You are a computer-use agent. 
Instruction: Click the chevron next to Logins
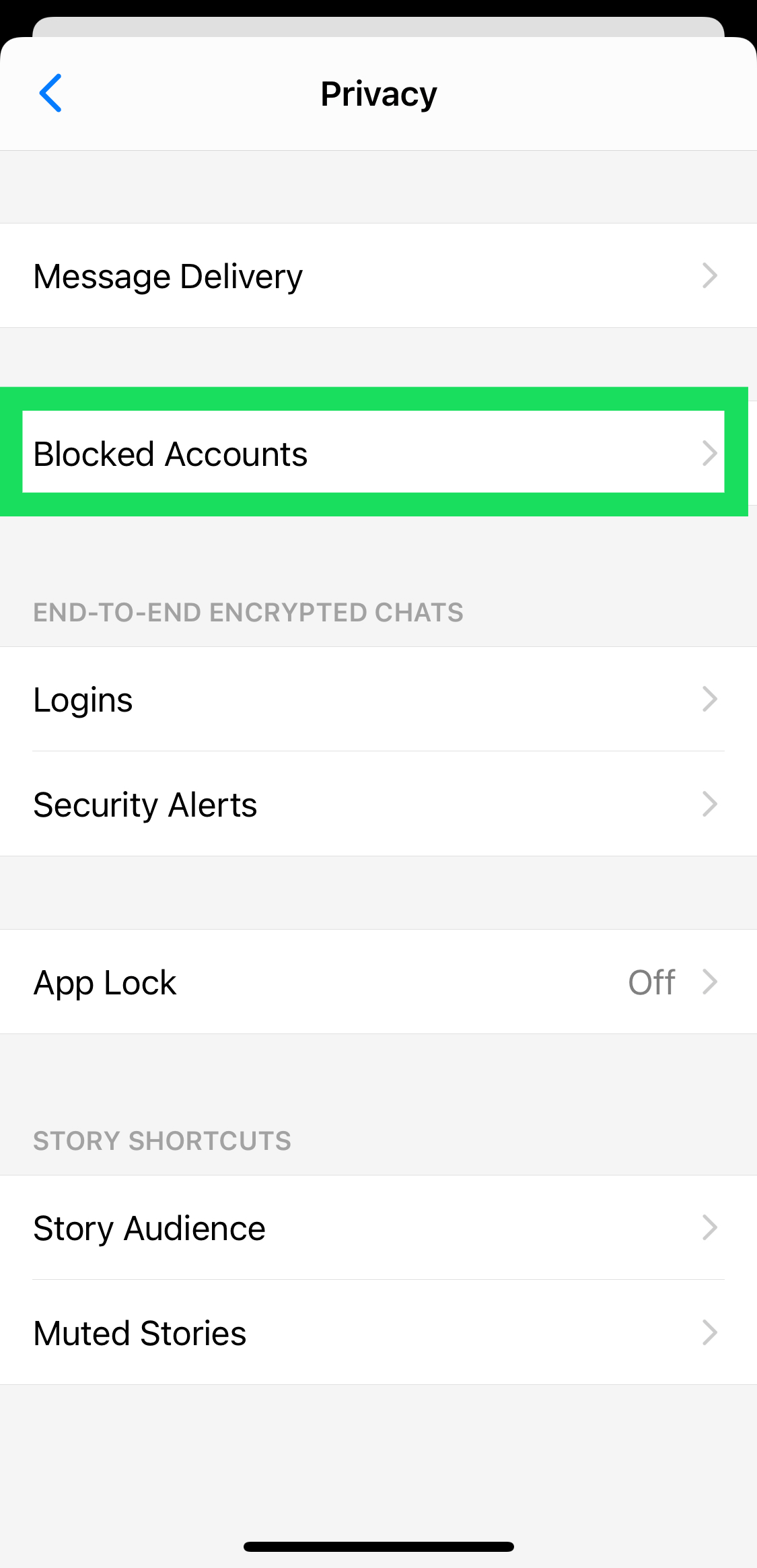point(711,699)
